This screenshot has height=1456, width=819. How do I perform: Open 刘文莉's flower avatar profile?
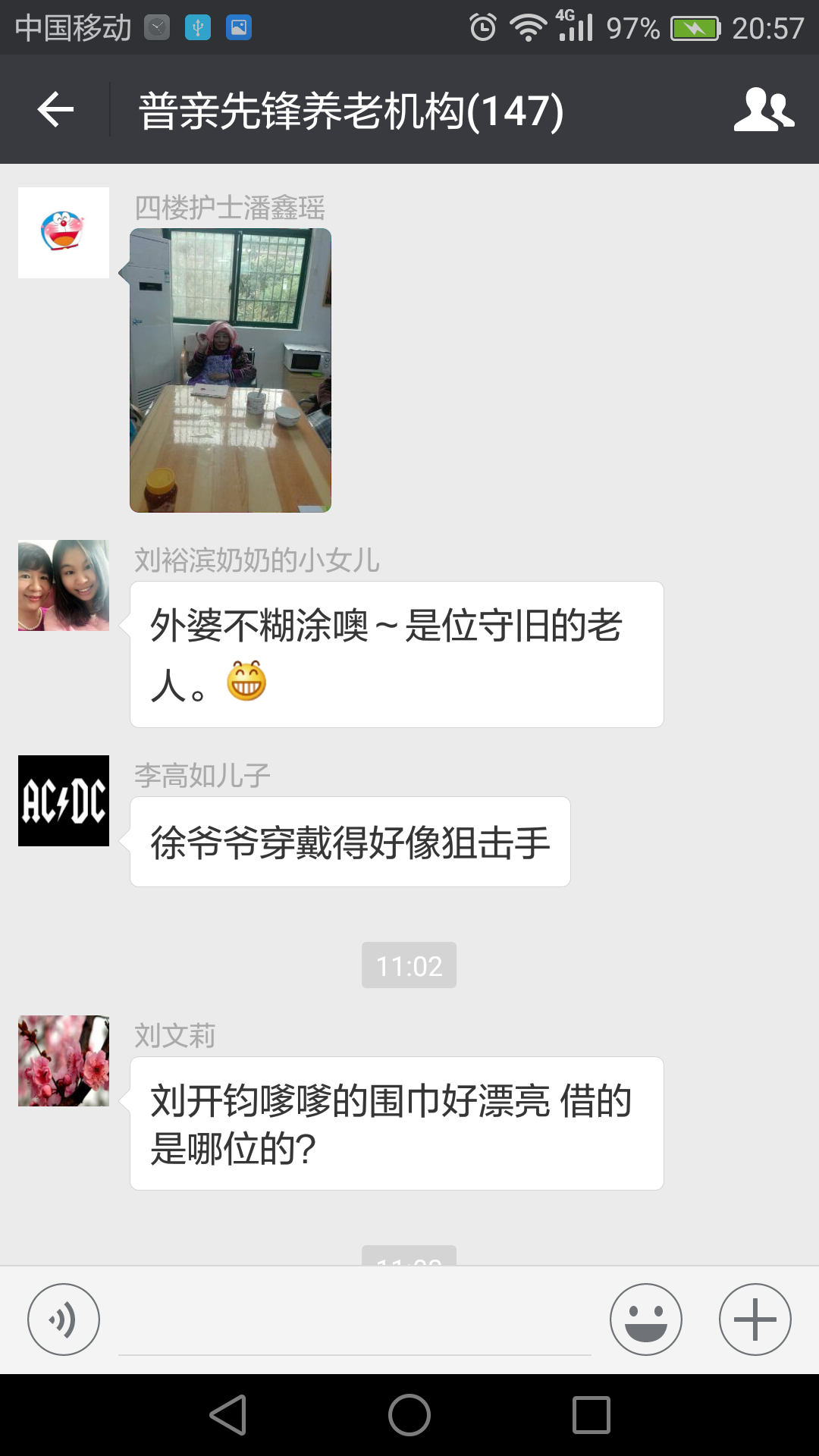64,1061
